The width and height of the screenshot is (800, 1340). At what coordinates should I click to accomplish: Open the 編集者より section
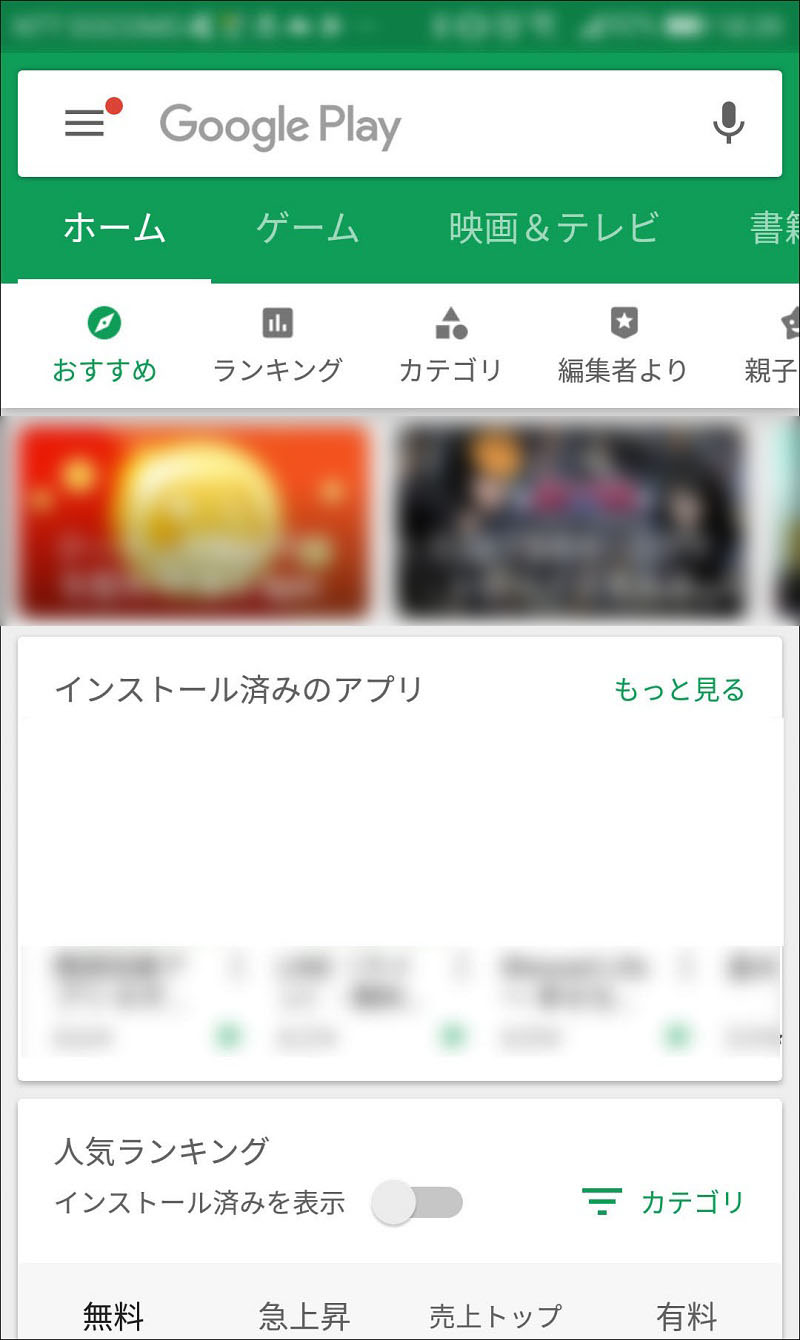click(x=623, y=346)
